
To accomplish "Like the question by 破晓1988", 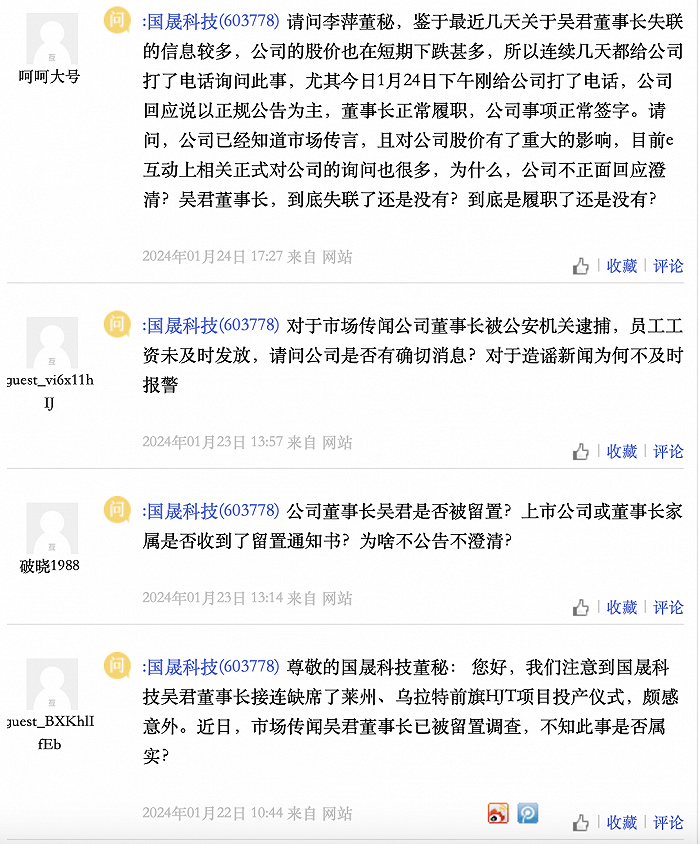I will (x=580, y=607).
